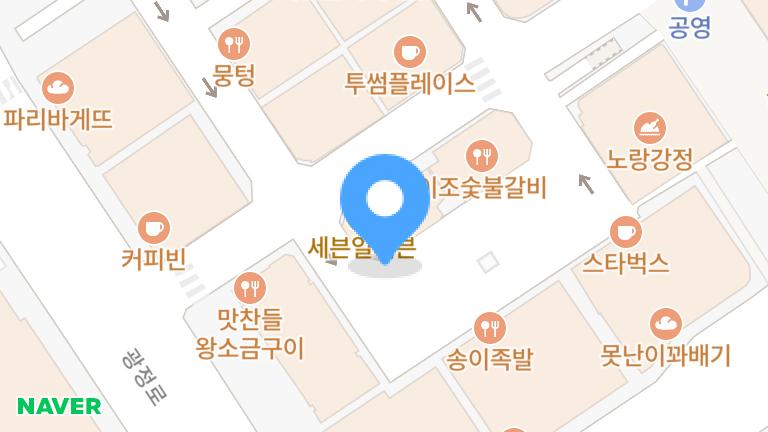Screen dimensions: 768x432
Task: Open the 투썸플레이스 cafe marker
Action: tap(409, 50)
